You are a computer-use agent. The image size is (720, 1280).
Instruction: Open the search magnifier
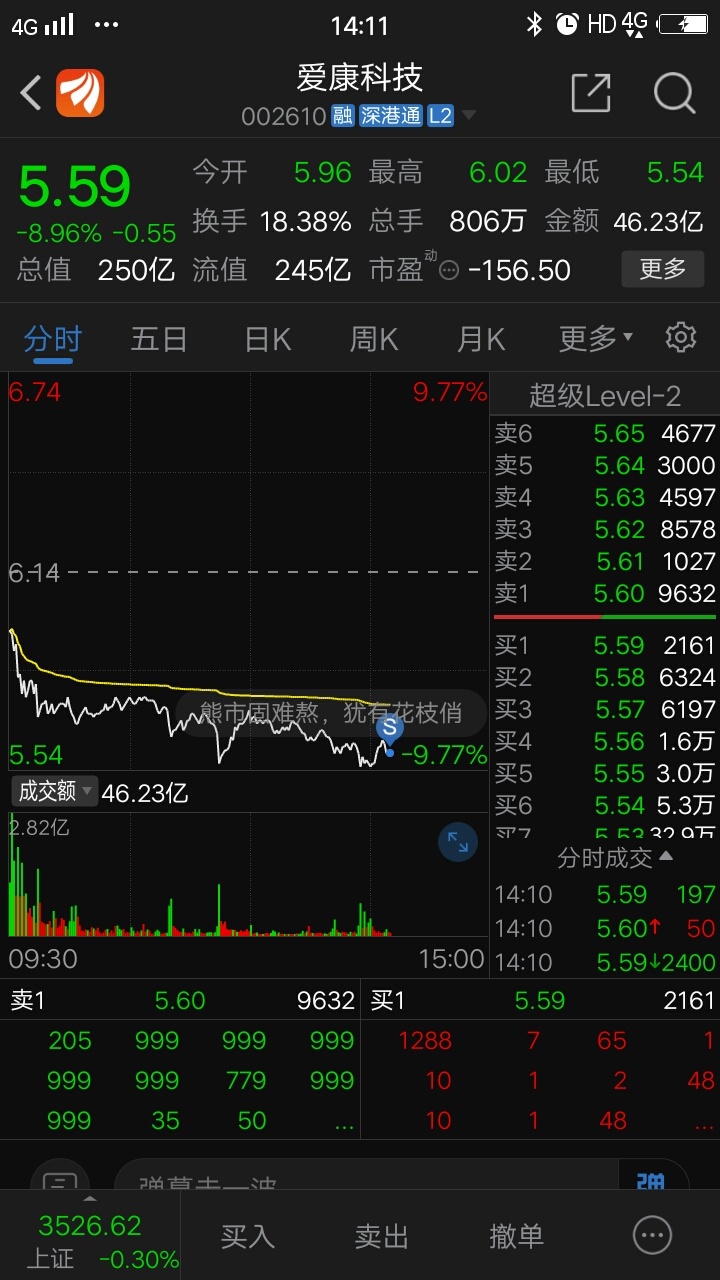click(x=675, y=94)
